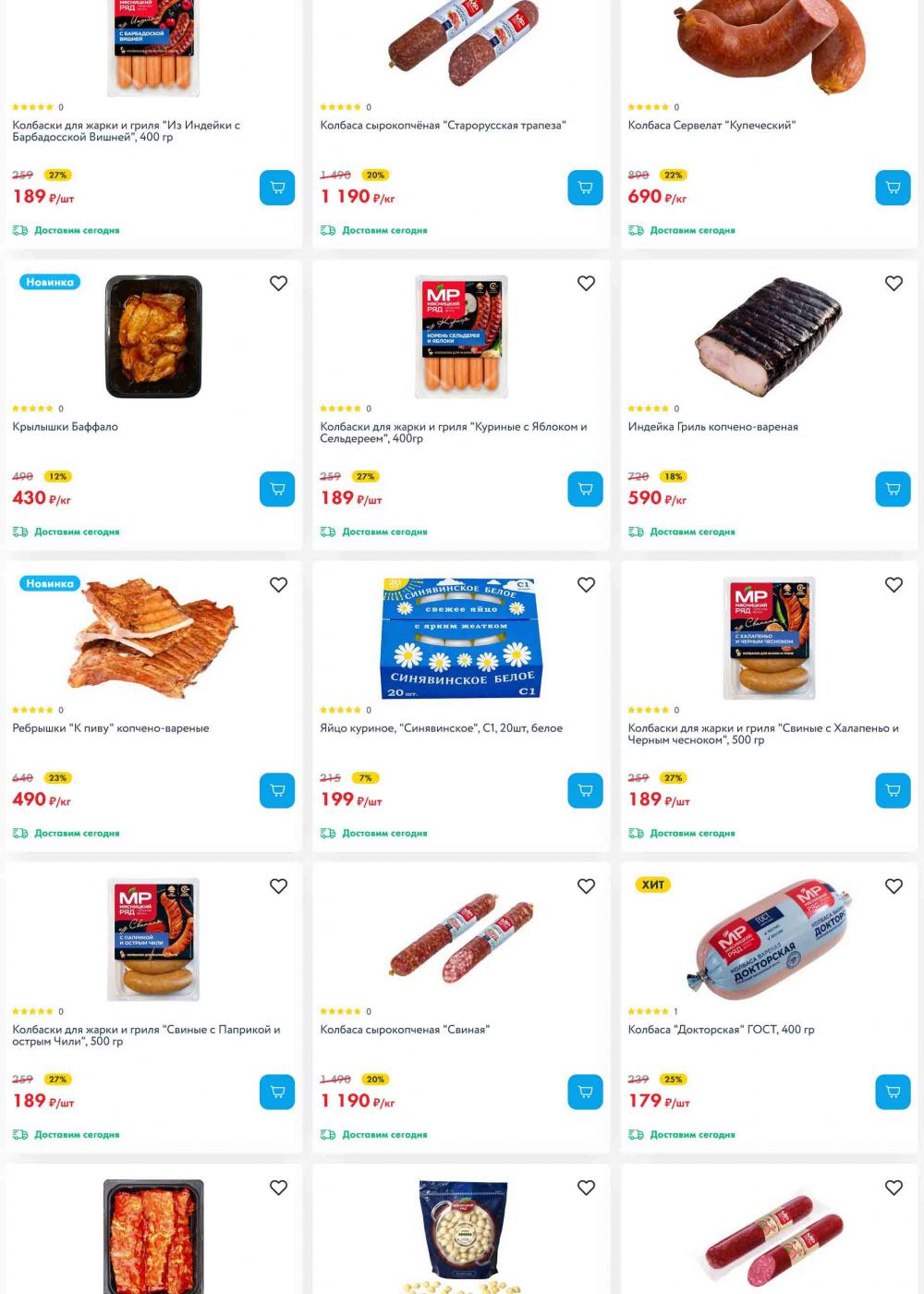Add Колбаски "Из Индейки с Барбадосской Вишней" to cart
This screenshot has height=1294, width=924.
tap(277, 188)
